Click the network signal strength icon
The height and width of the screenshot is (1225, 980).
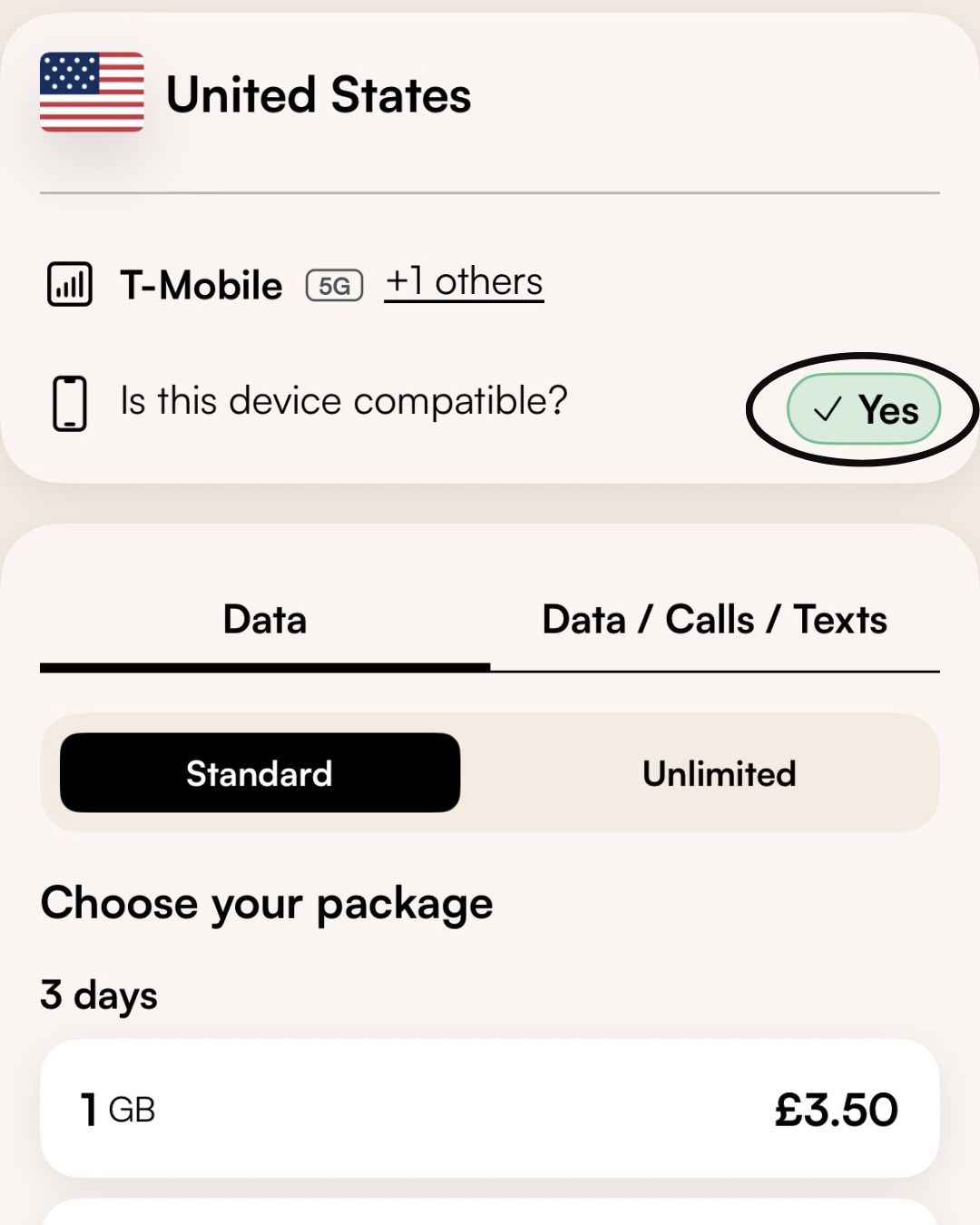(69, 283)
